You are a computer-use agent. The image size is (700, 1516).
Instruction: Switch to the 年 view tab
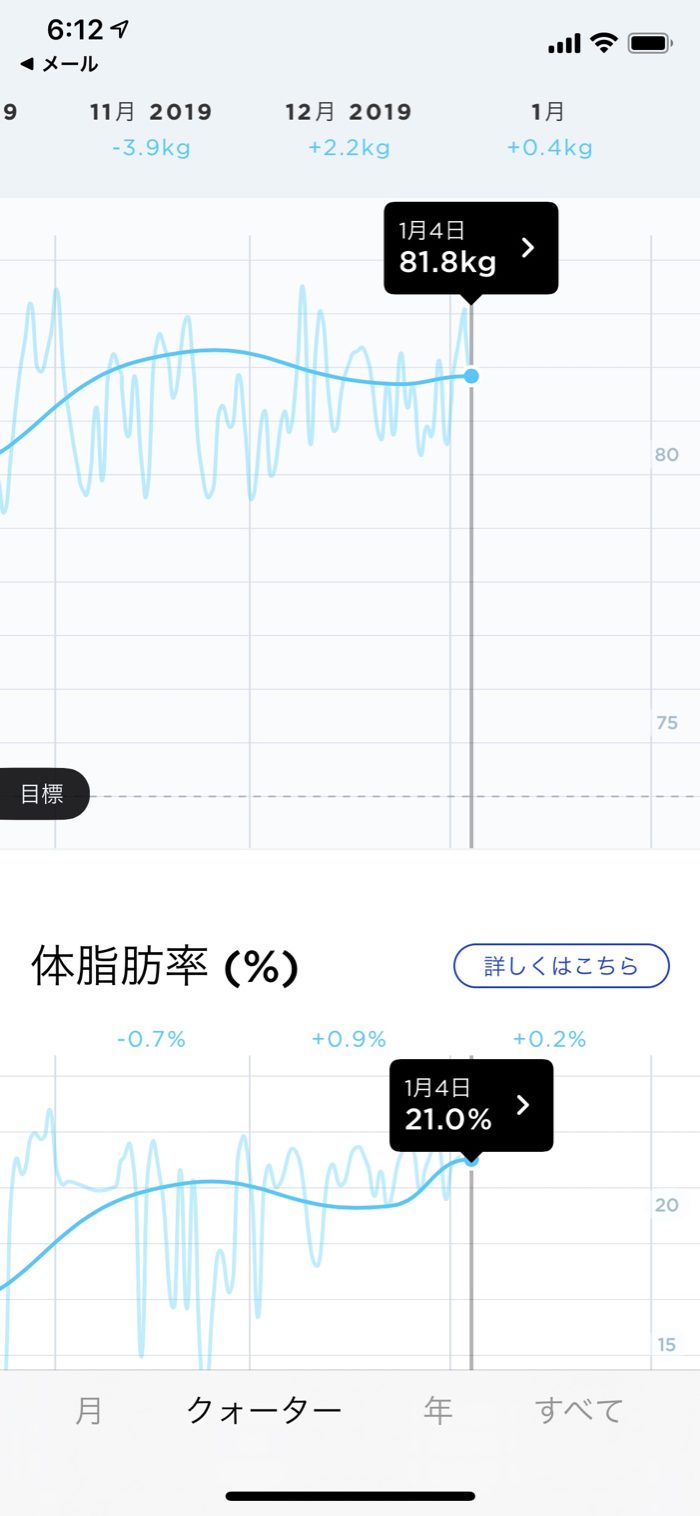coord(438,1411)
